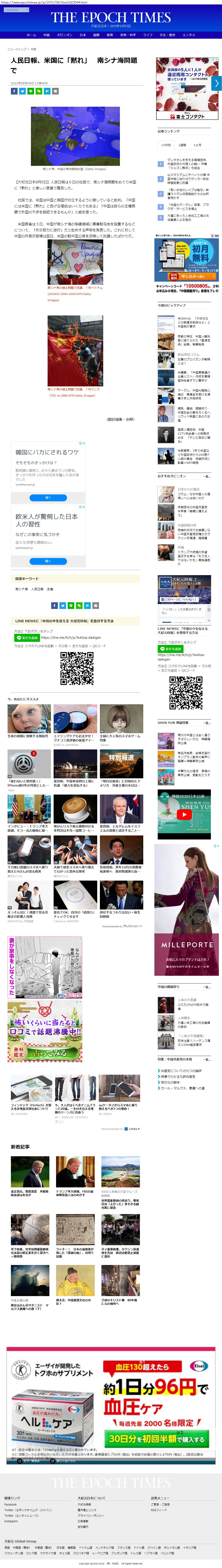The width and height of the screenshot is (222, 1568).
Task: Select the エンタメ navigation item
Action: click(189, 35)
